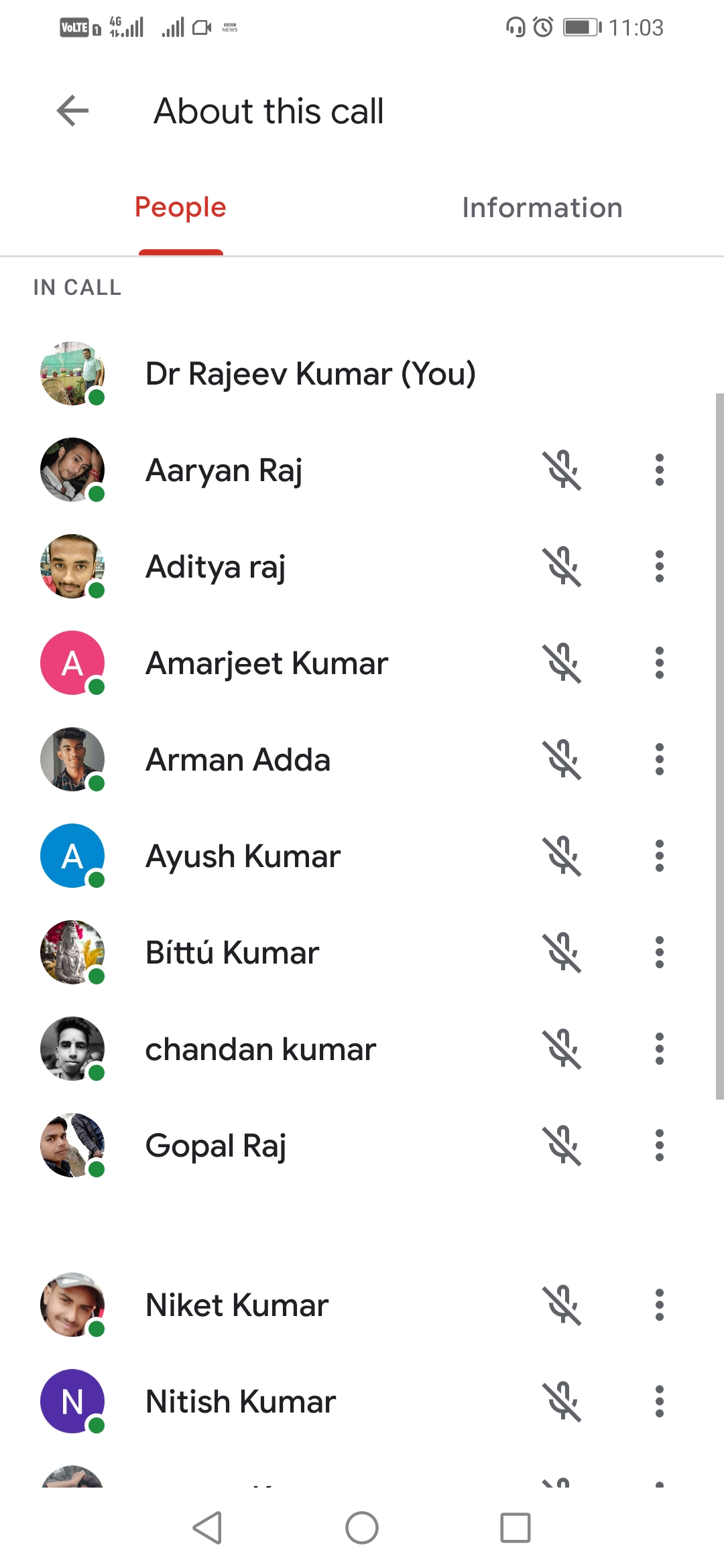Mute Arman Adda's microphone
Viewport: 724px width, 1568px height.
563,760
